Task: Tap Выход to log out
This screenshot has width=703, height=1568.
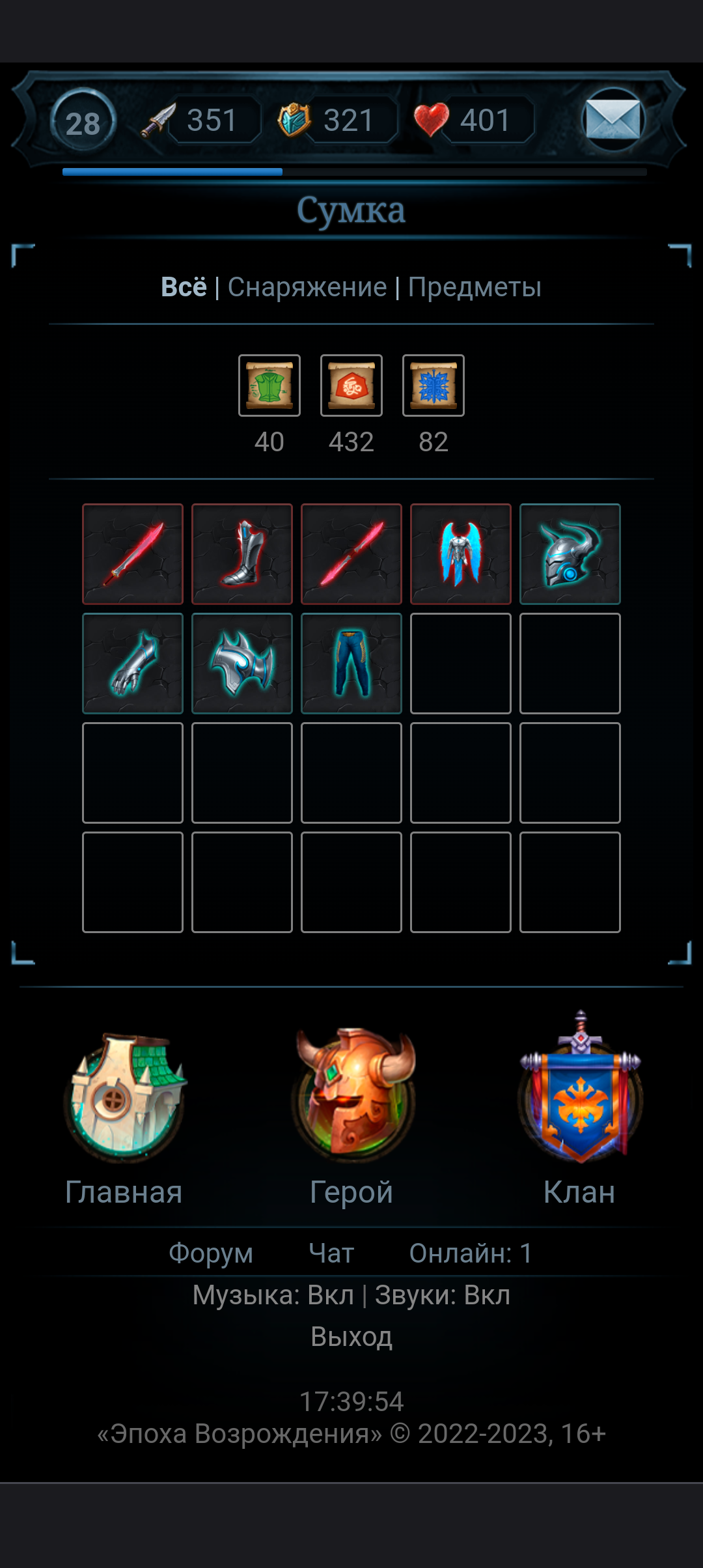Action: tap(351, 1336)
